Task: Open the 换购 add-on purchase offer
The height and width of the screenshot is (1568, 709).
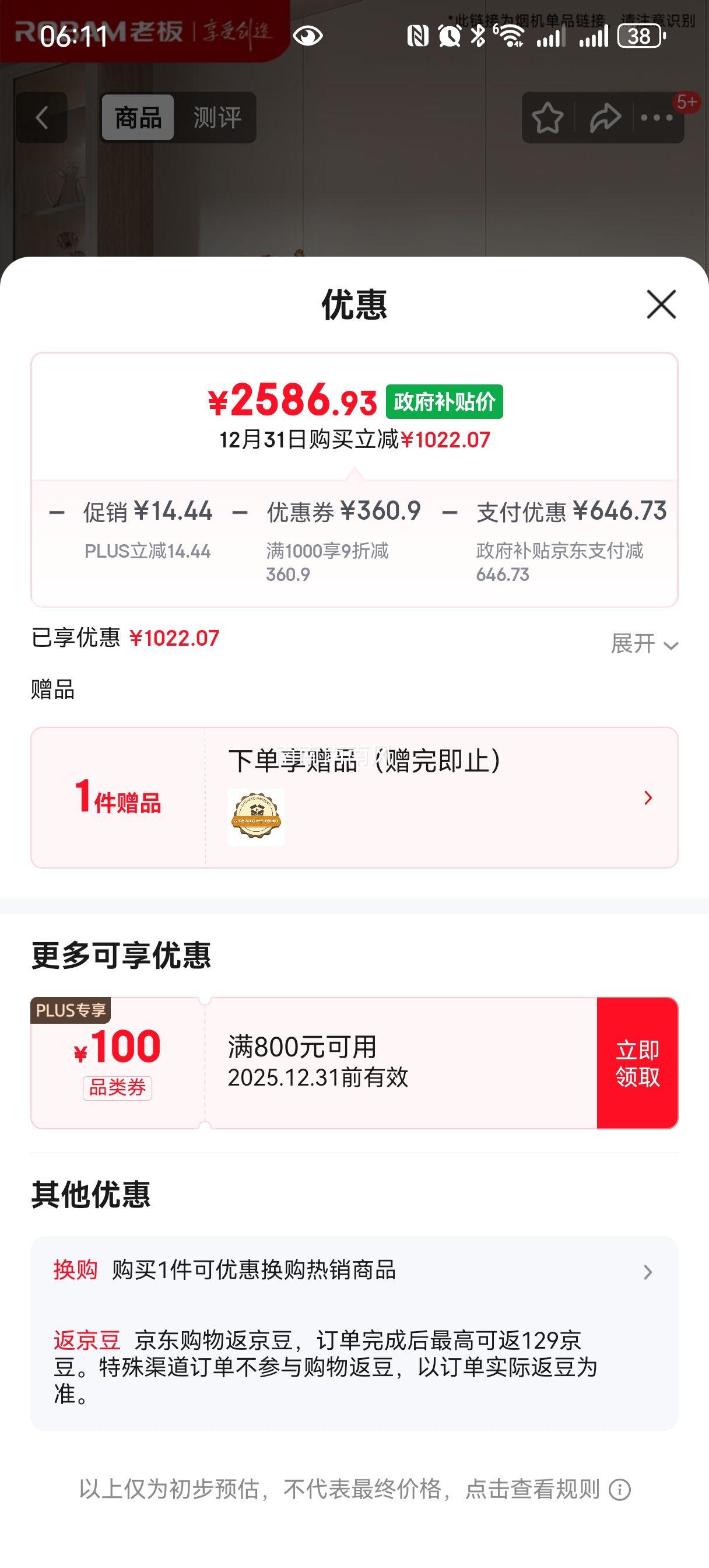Action: tap(353, 1271)
